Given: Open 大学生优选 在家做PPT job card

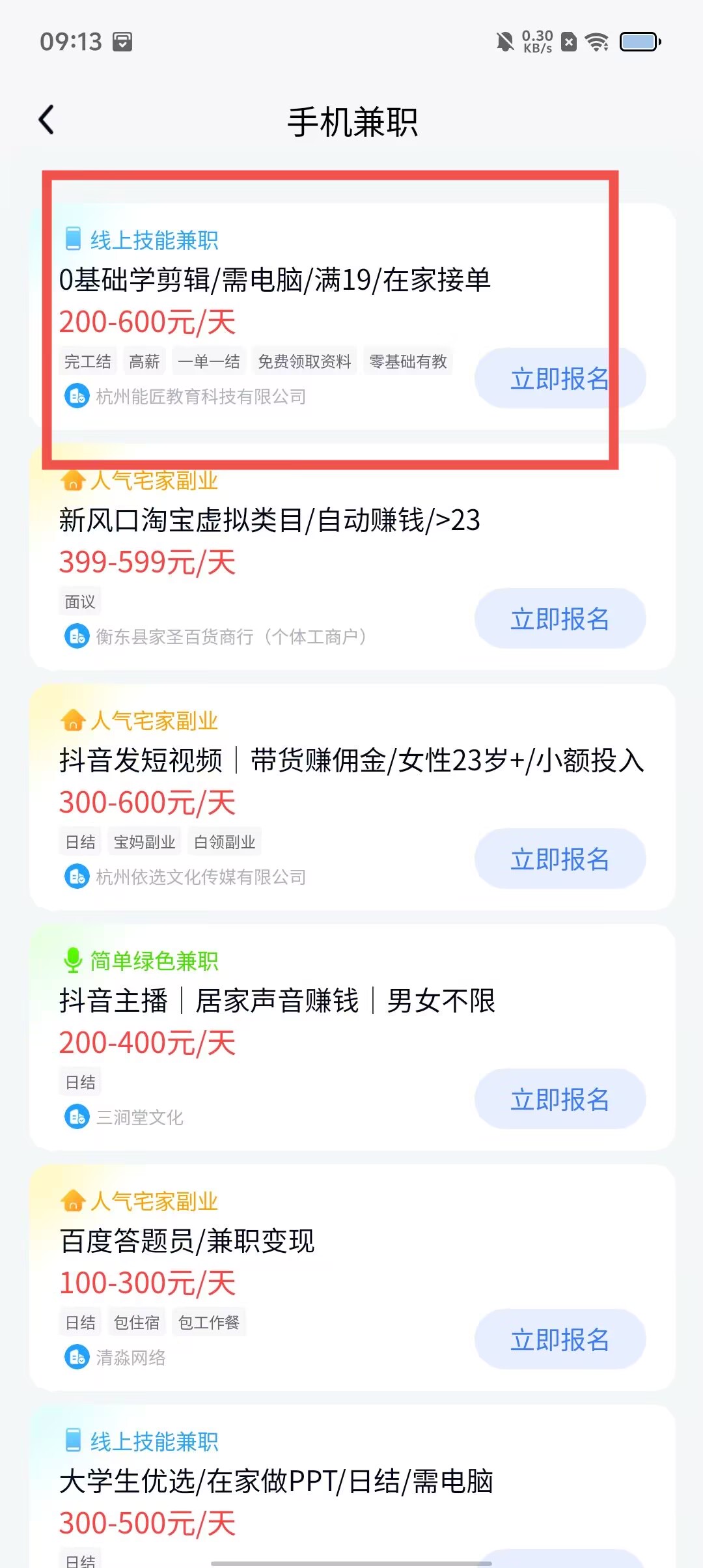Looking at the screenshot, I should click(276, 1481).
